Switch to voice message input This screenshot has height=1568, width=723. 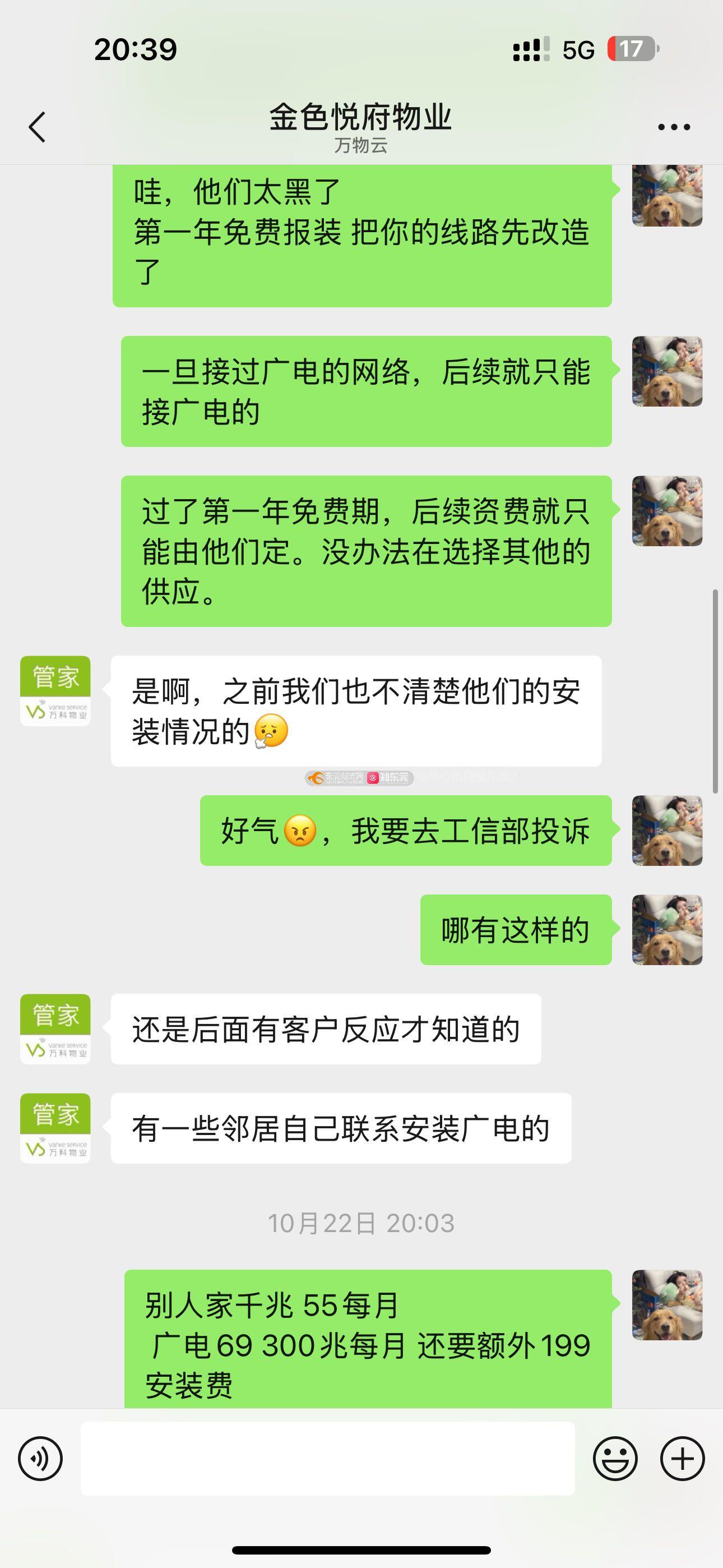[40, 1459]
